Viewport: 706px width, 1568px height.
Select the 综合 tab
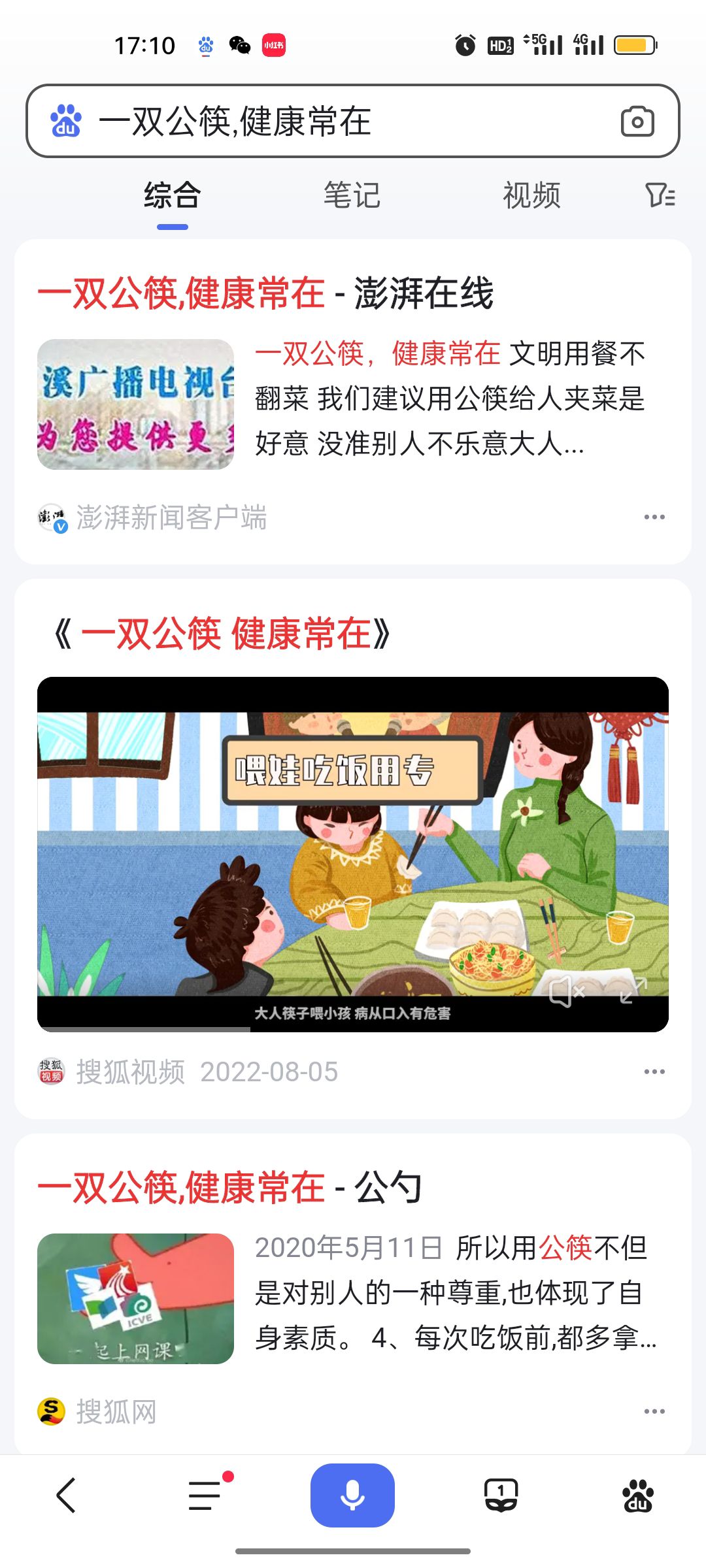pyautogui.click(x=172, y=195)
